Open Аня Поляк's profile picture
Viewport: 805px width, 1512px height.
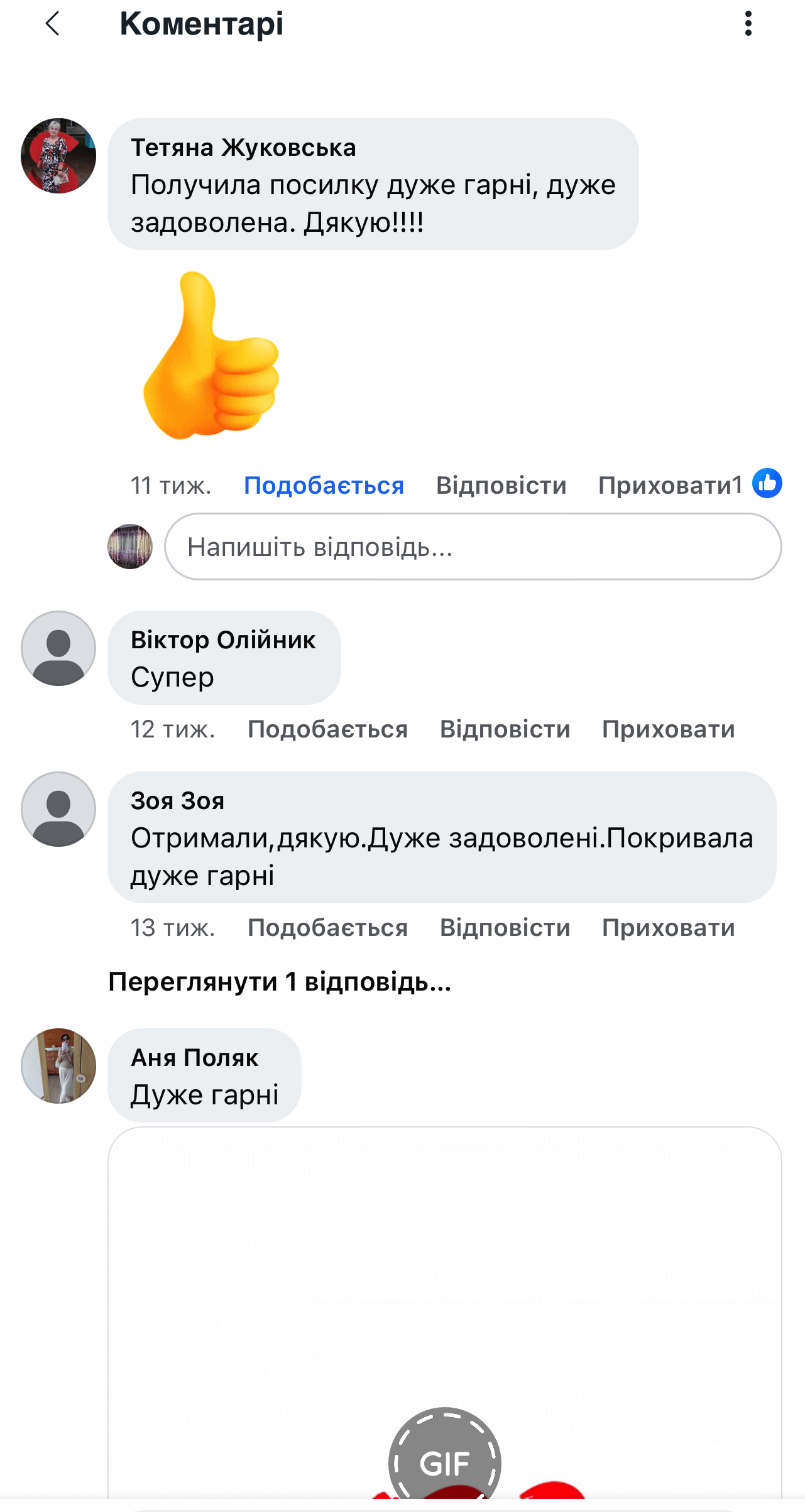58,1066
